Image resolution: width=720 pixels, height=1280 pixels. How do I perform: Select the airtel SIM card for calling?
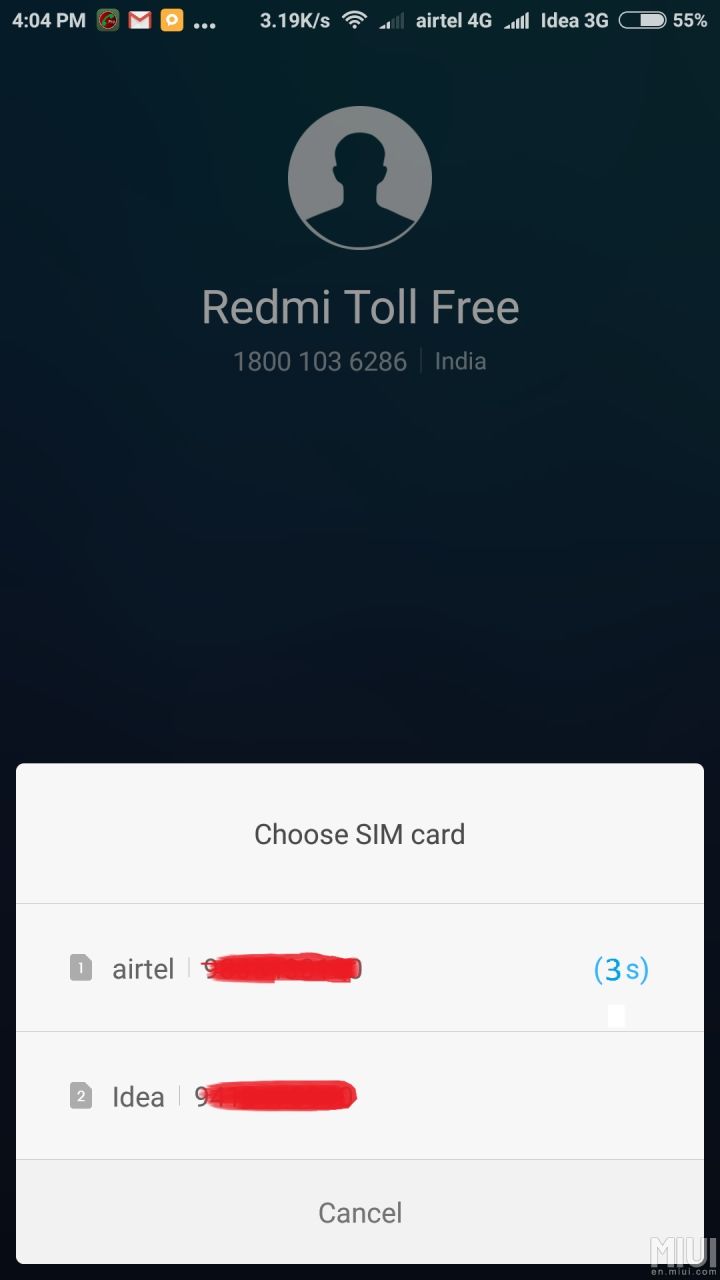point(360,968)
